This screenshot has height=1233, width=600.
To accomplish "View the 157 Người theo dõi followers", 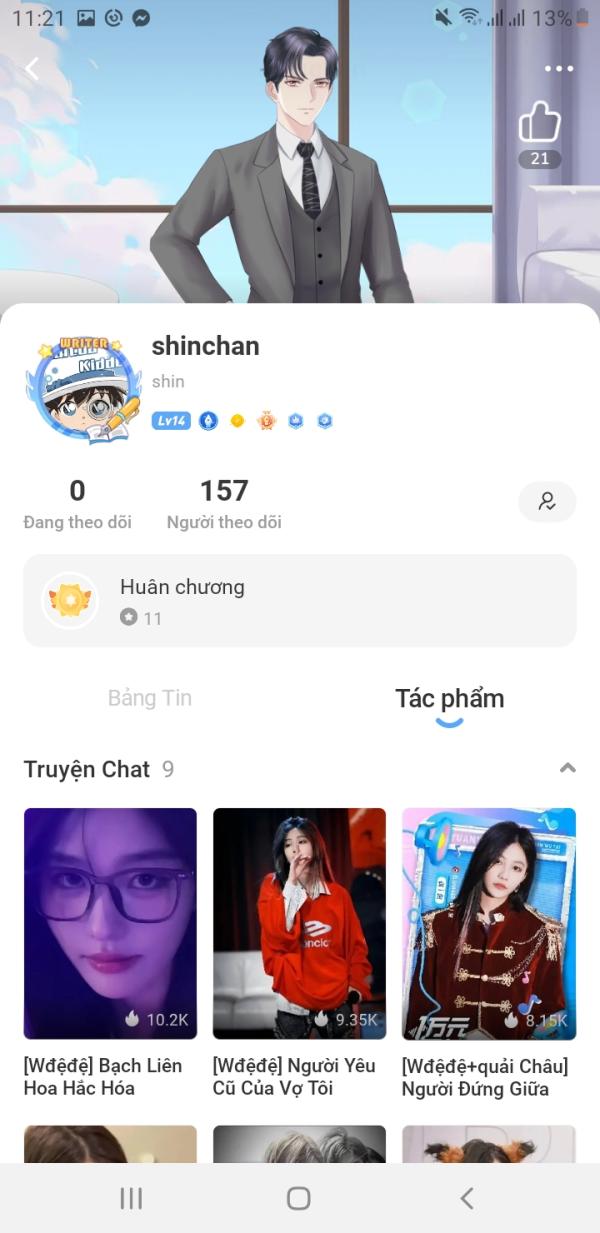I will pyautogui.click(x=224, y=504).
